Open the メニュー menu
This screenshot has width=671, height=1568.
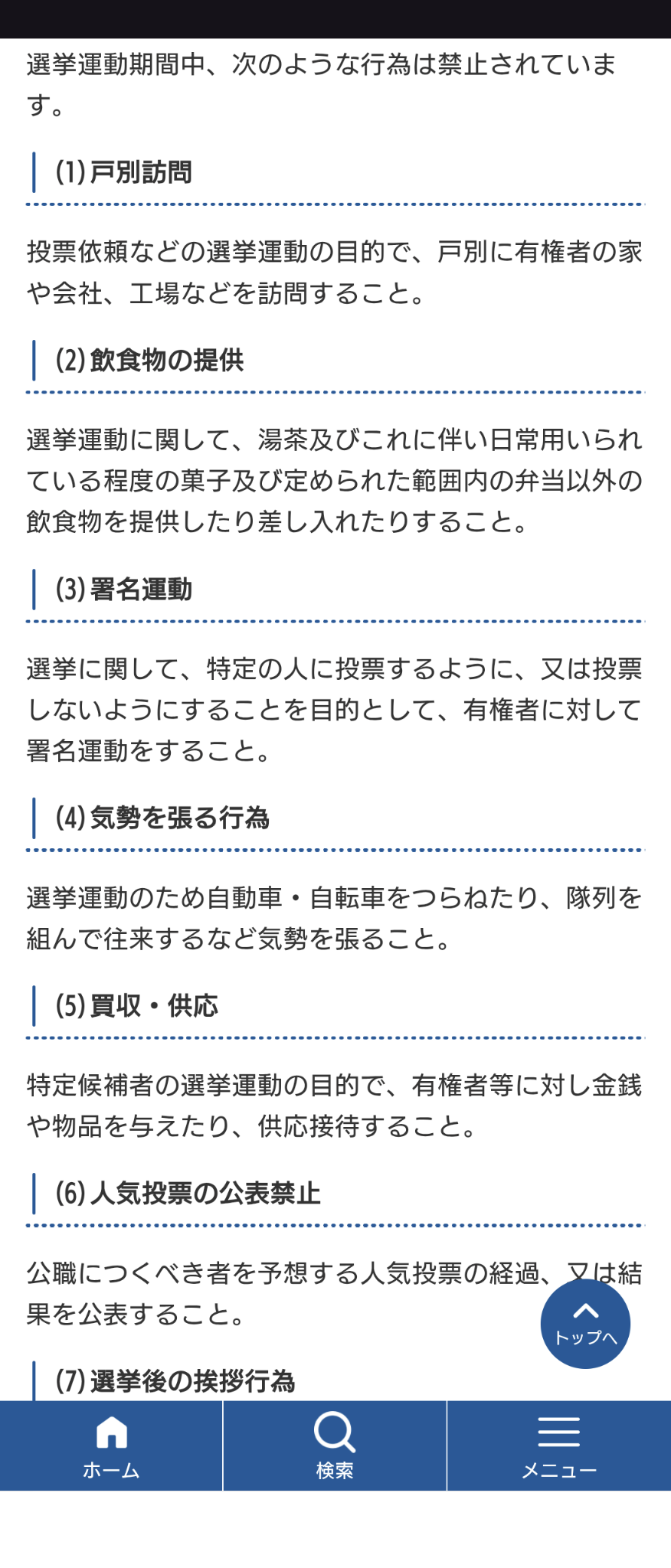pos(559,1445)
